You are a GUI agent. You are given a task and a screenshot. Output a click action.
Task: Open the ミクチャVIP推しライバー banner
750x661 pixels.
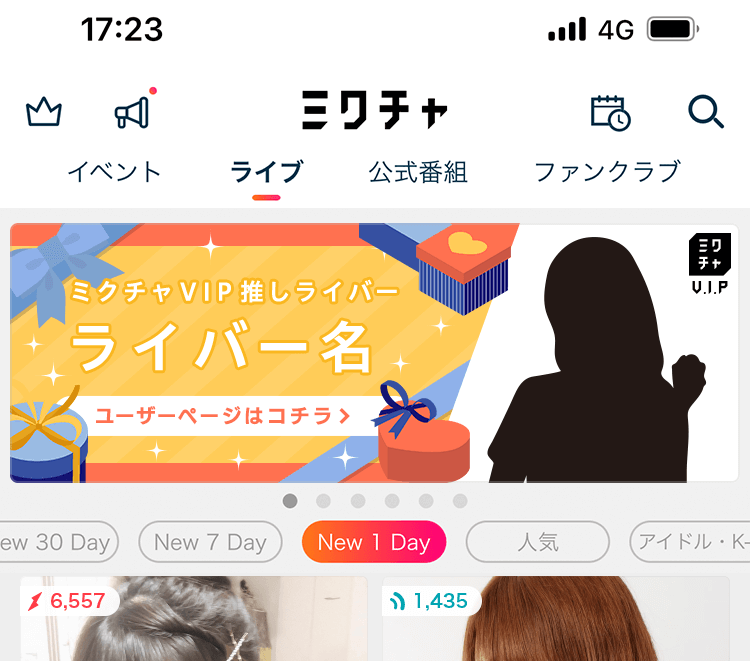374,353
